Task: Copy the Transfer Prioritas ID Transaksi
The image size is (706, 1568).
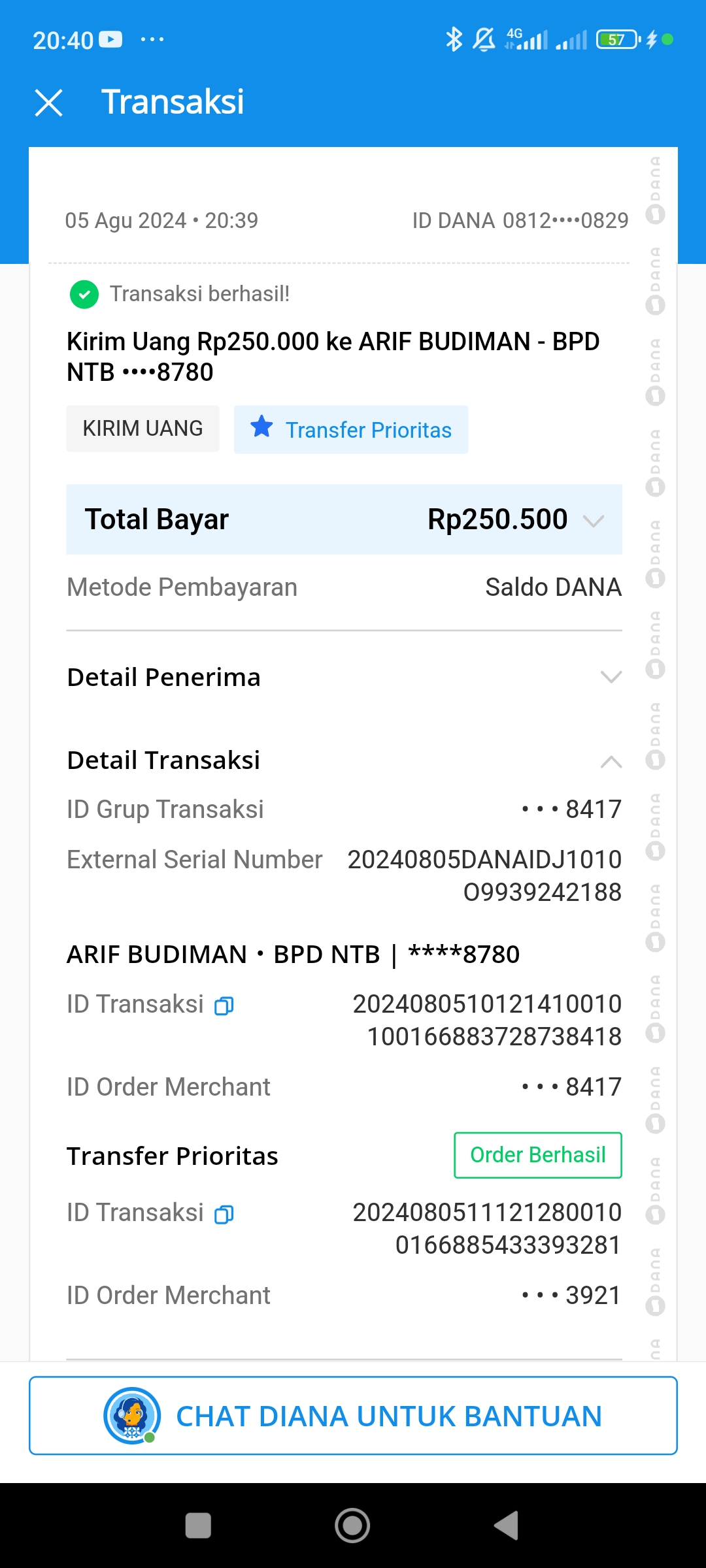Action: point(224,1214)
